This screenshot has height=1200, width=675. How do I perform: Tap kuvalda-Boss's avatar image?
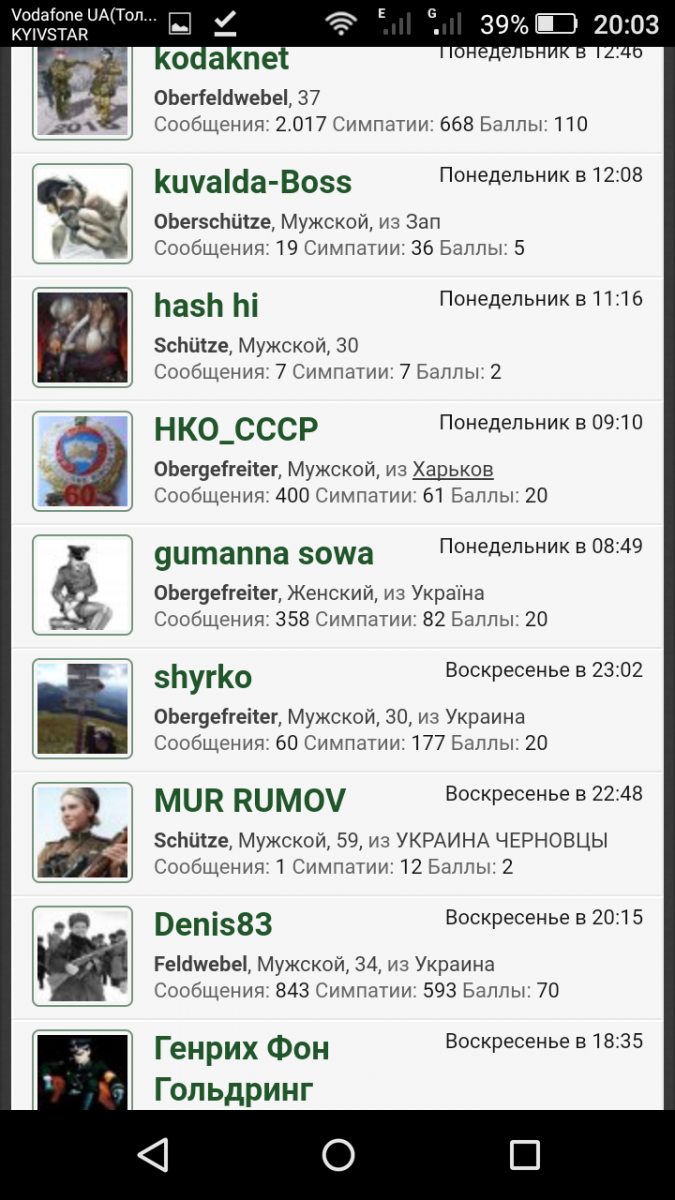[x=82, y=213]
